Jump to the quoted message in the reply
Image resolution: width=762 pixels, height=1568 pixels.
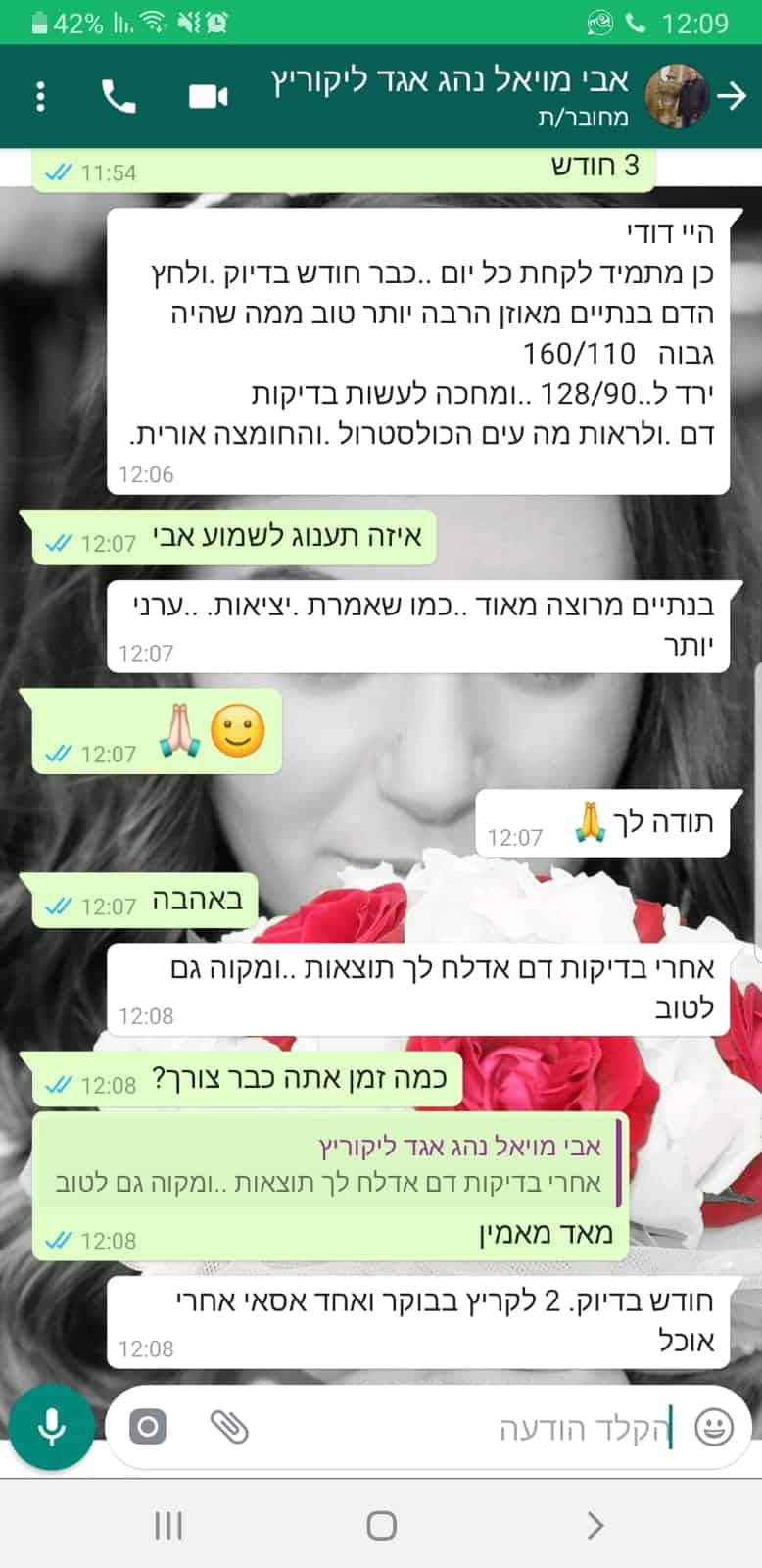328,1163
